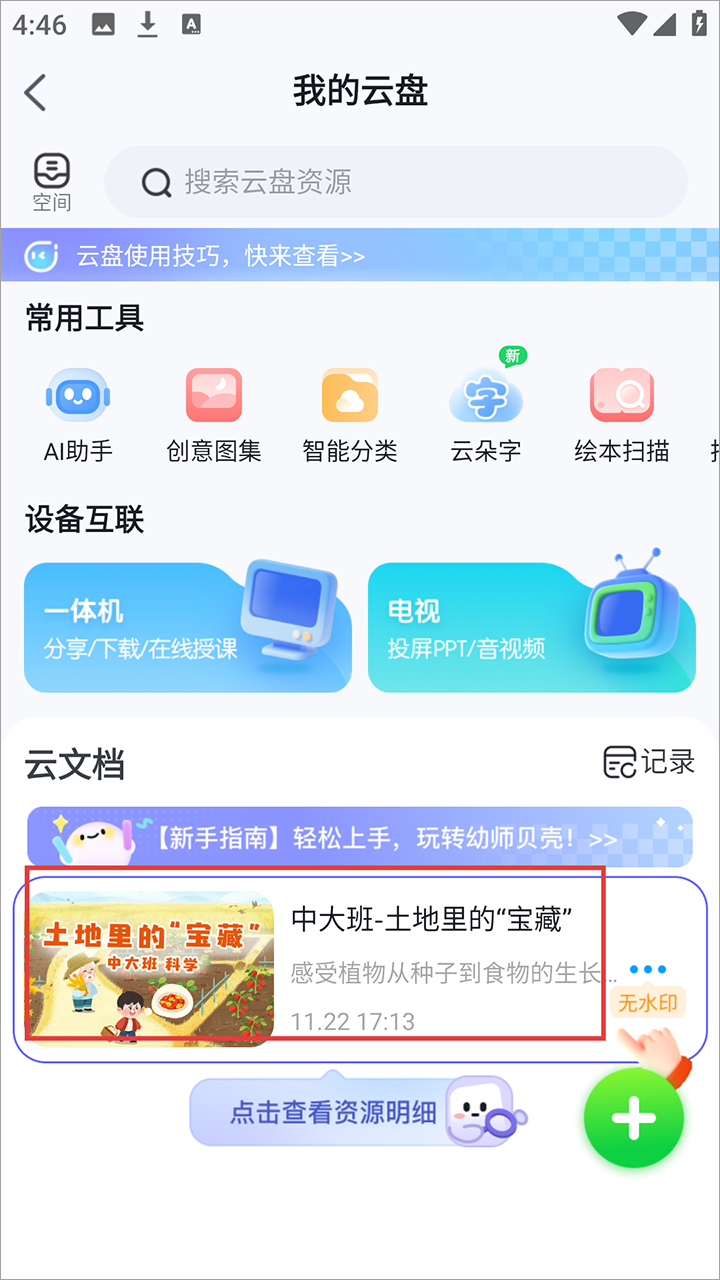Tap 点击查看资源明细 tooltip
720x1280 pixels.
pos(335,1112)
